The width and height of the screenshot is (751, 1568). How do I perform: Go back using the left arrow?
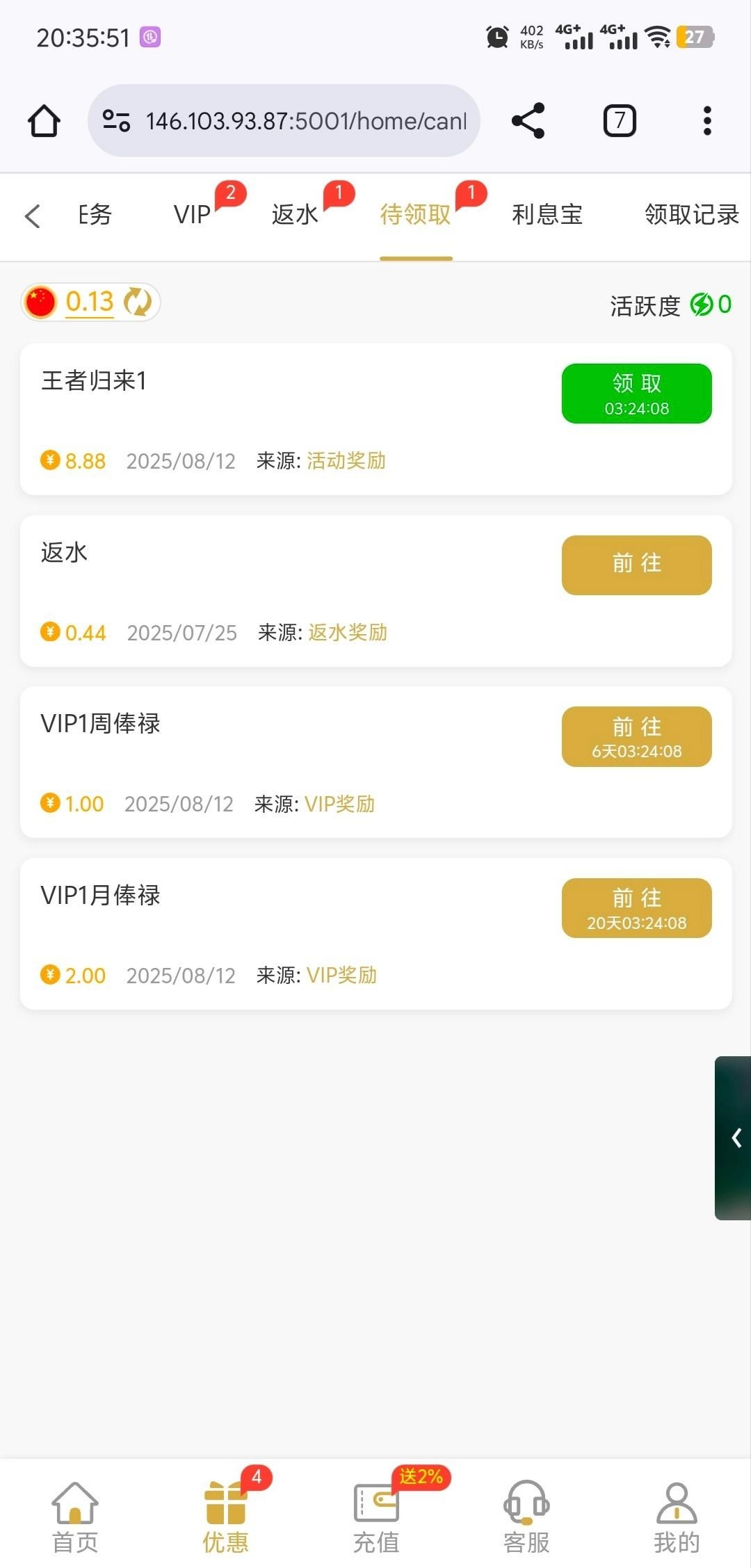(33, 216)
